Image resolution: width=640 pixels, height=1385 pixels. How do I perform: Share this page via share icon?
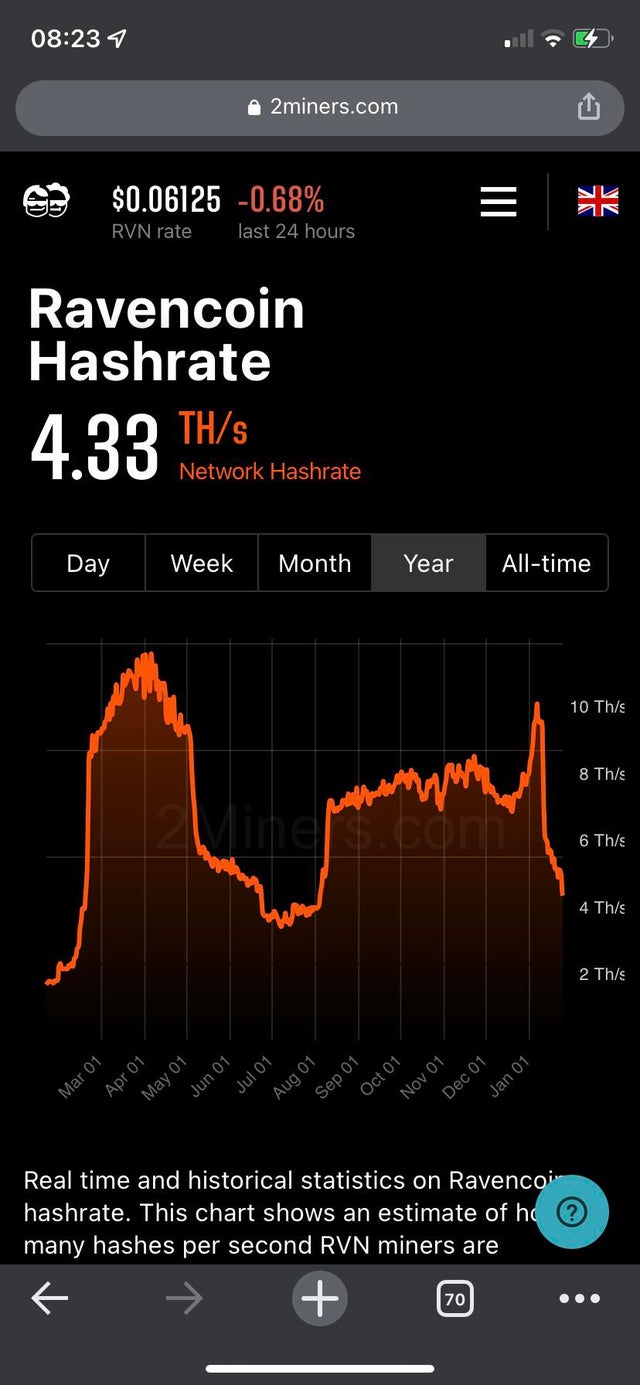[589, 106]
